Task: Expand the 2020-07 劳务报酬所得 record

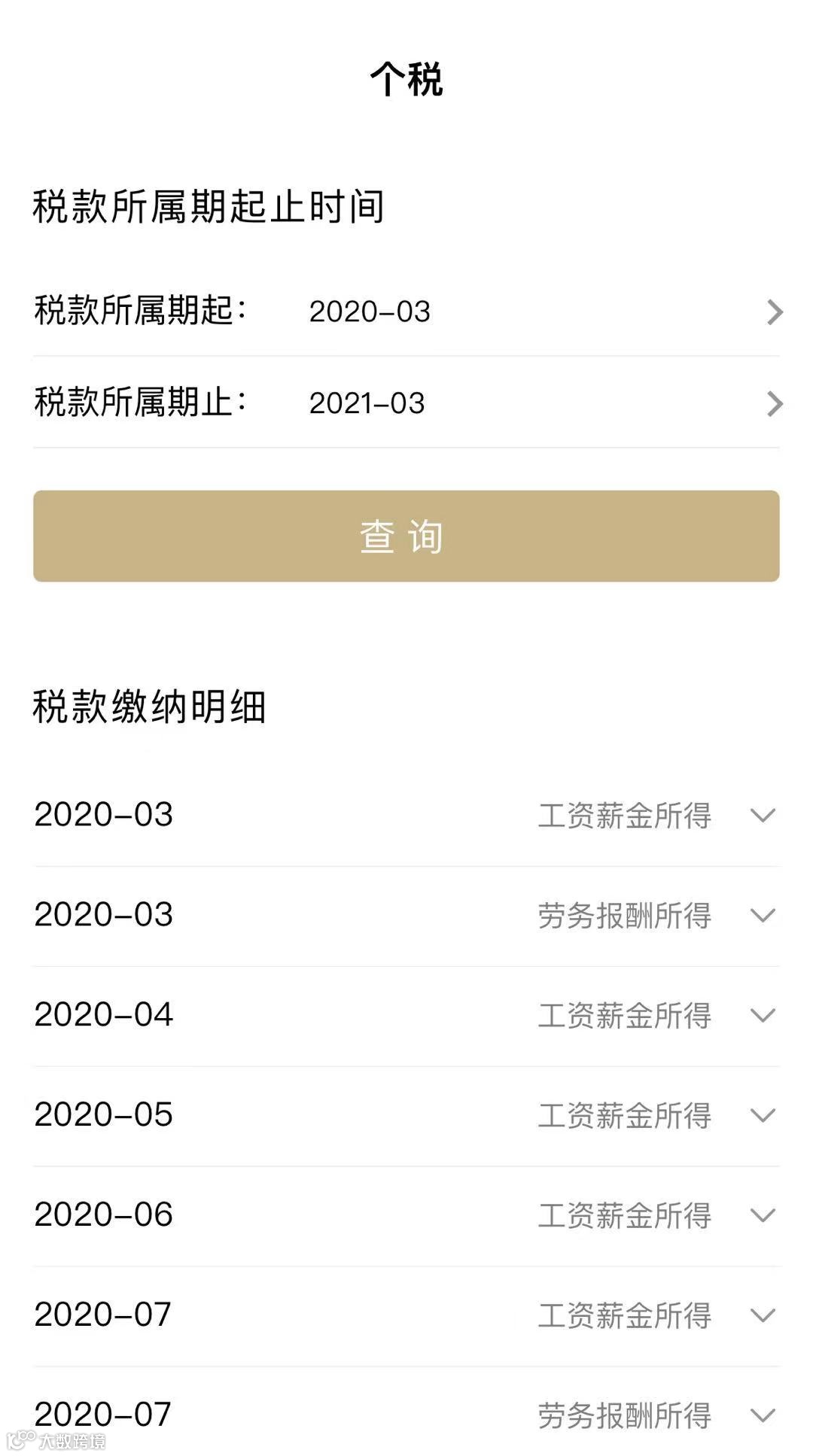Action: click(763, 1415)
